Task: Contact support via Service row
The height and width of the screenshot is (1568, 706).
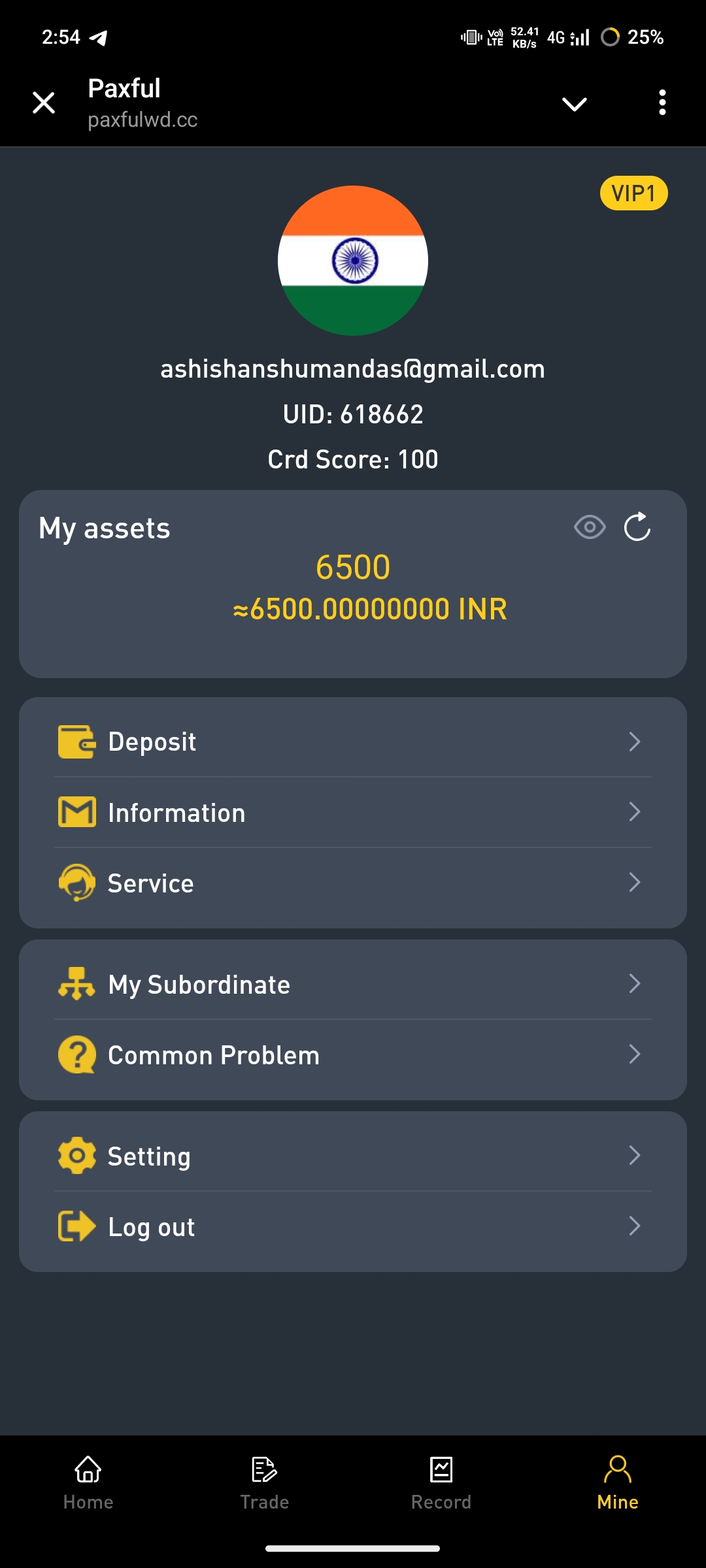Action: (x=353, y=883)
